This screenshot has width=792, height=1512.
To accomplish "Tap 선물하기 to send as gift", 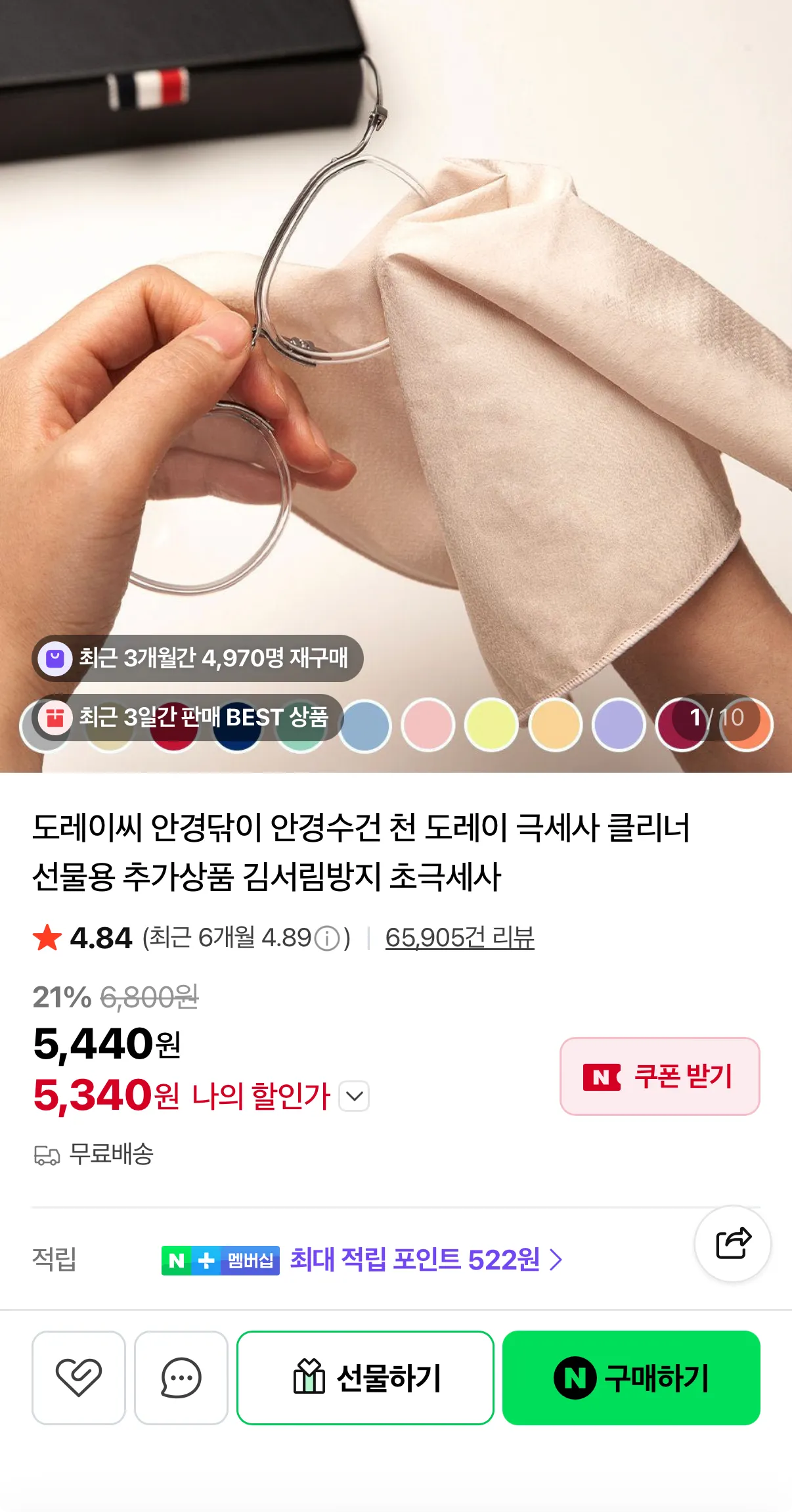I will 365,1377.
